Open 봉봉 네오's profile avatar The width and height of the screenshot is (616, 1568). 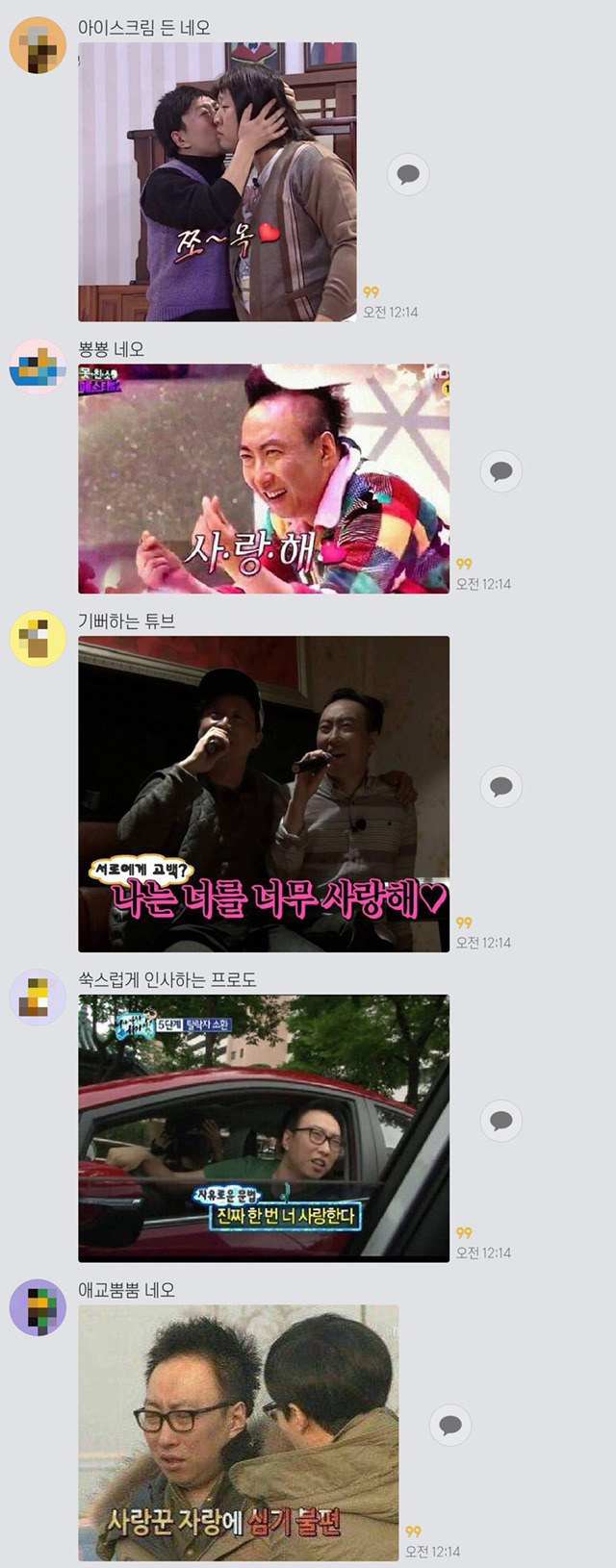point(38,367)
